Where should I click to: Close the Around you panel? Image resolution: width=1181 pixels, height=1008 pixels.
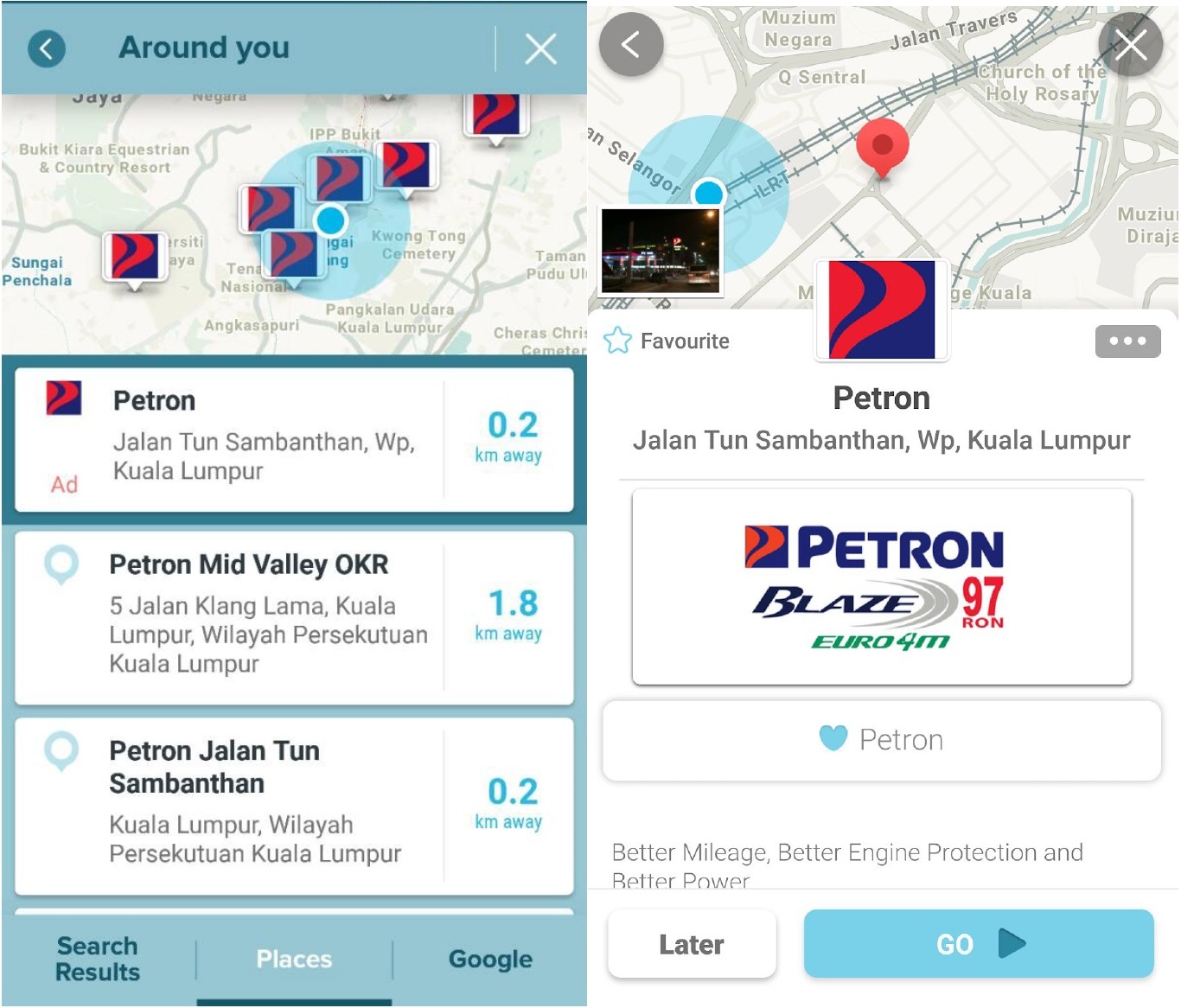coord(541,49)
